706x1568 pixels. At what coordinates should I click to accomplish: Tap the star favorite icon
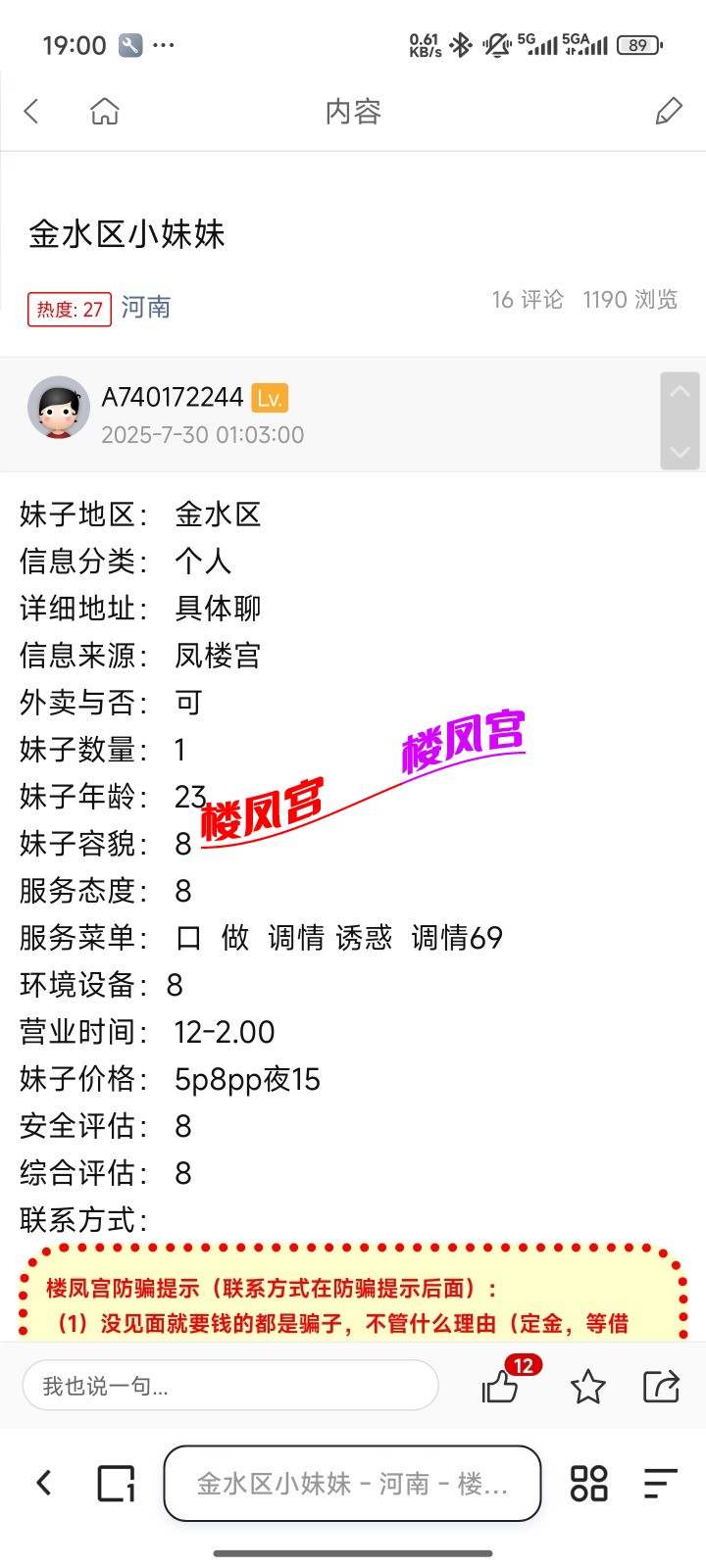588,1386
